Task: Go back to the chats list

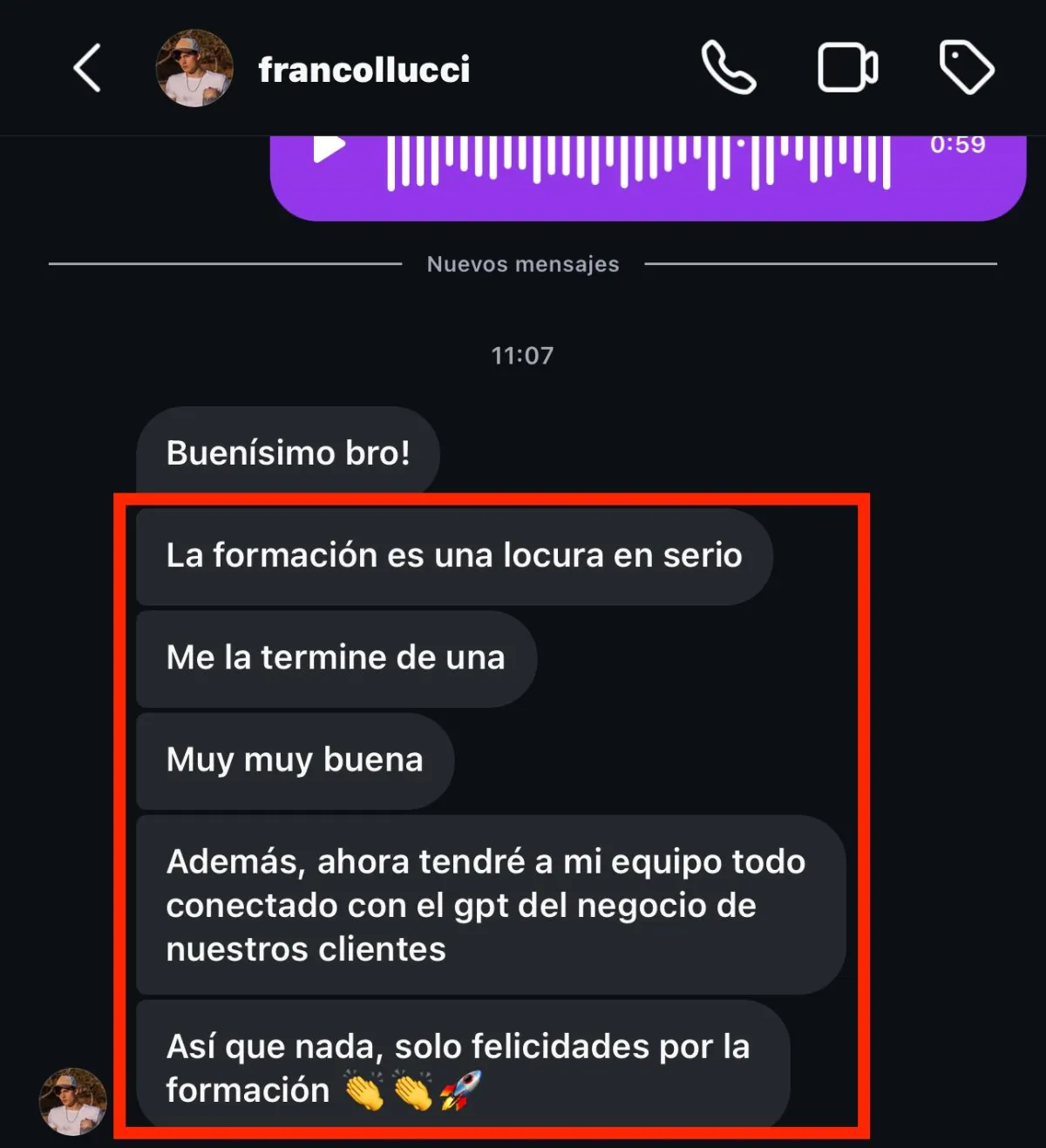Action: [x=87, y=68]
